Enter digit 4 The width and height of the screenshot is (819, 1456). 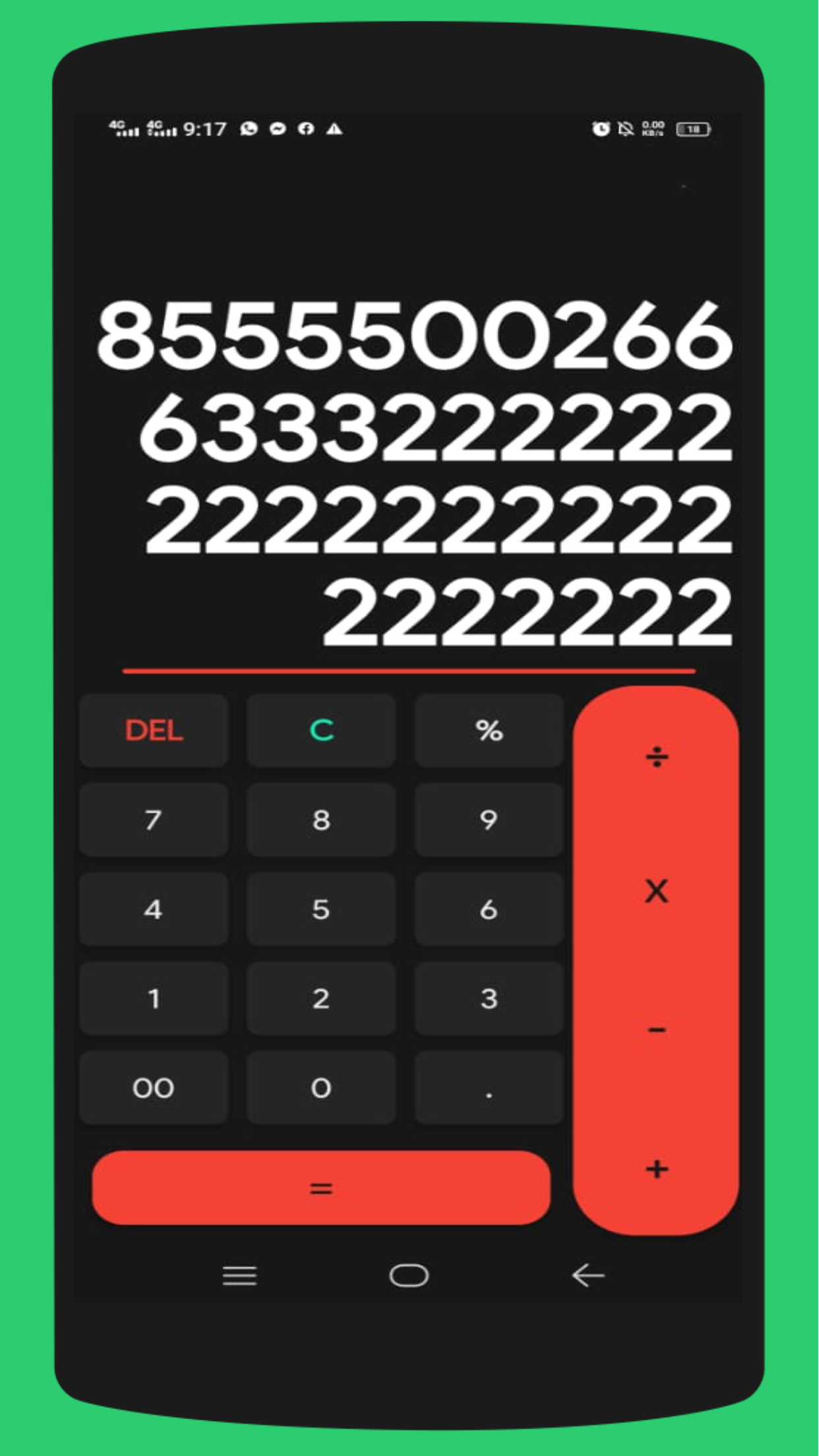154,909
